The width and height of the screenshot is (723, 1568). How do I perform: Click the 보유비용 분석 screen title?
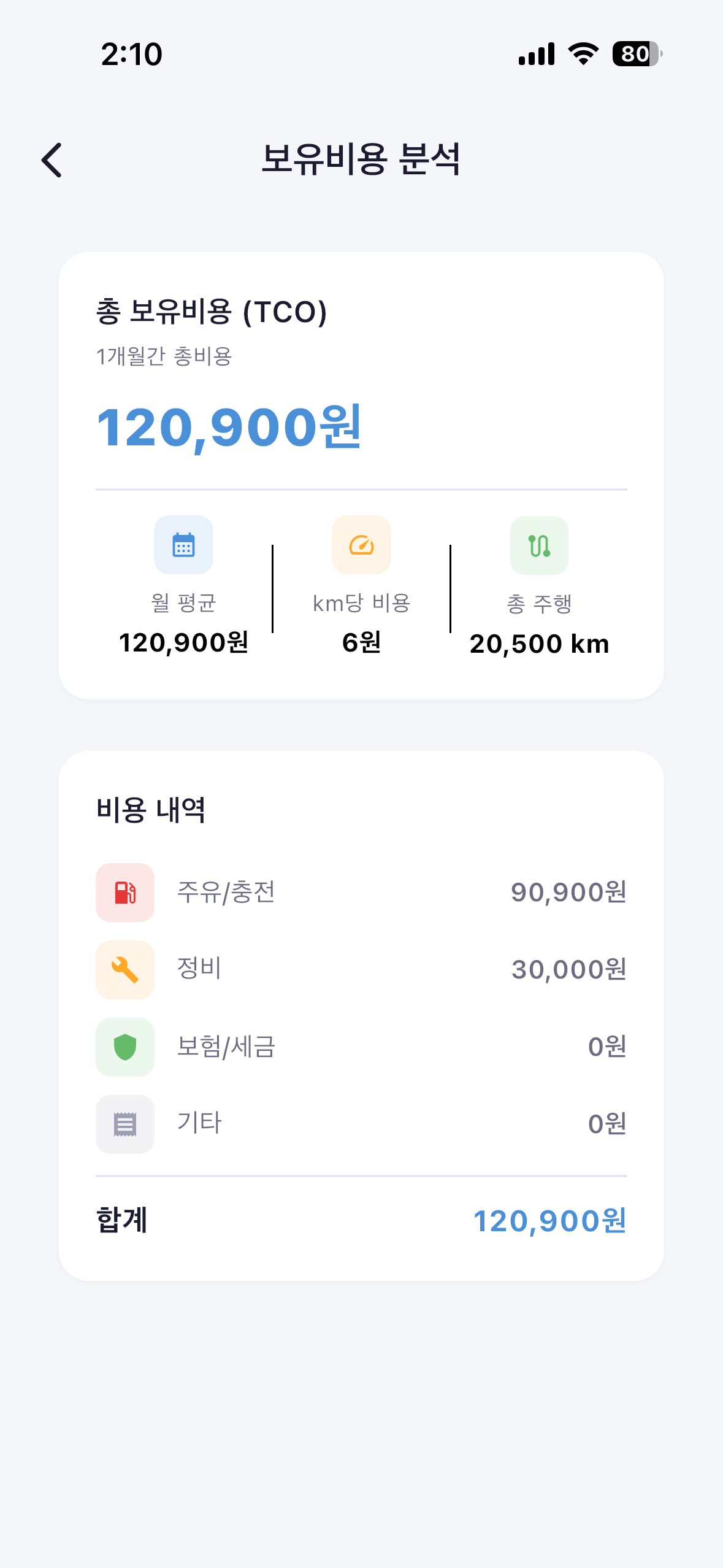[x=361, y=159]
